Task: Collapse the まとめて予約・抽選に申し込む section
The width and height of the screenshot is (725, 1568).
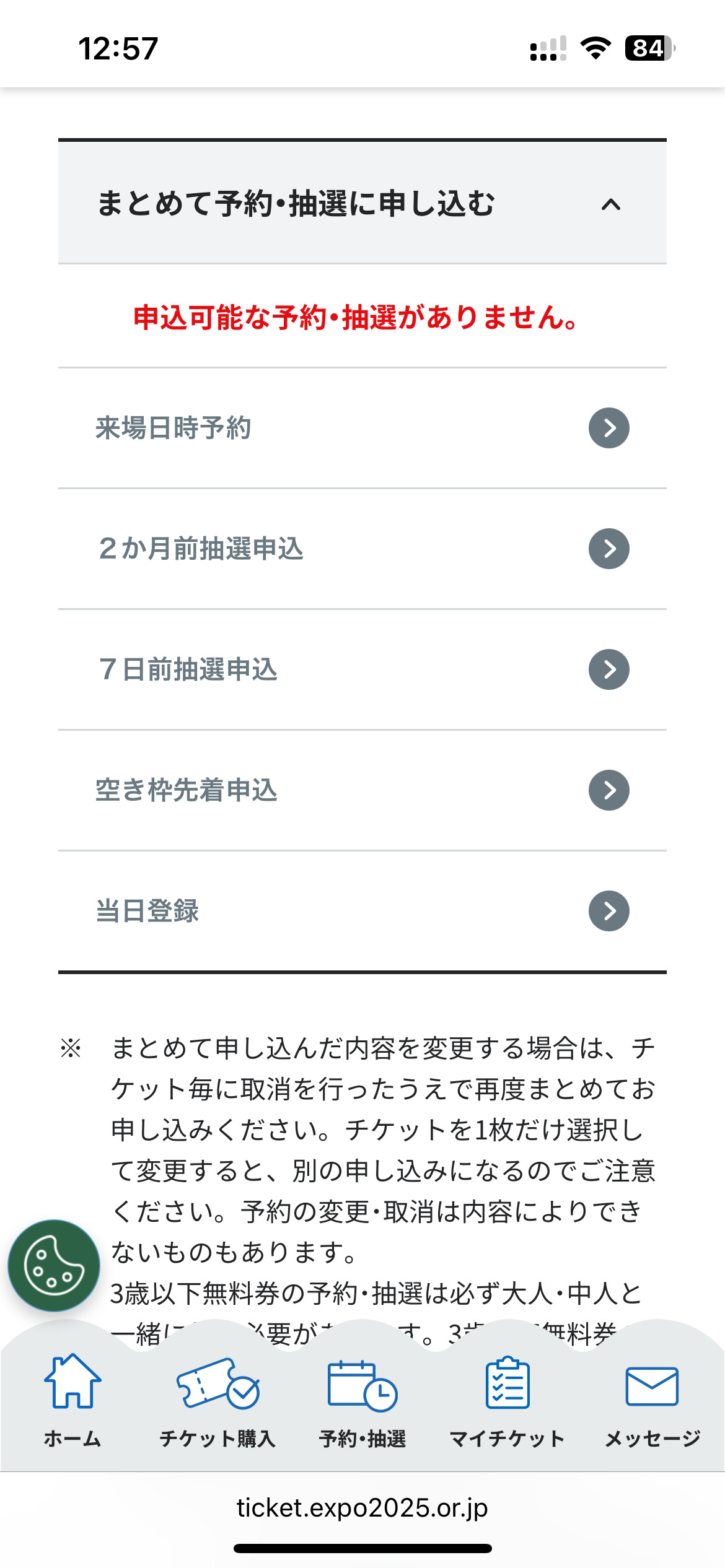Action: (362, 203)
